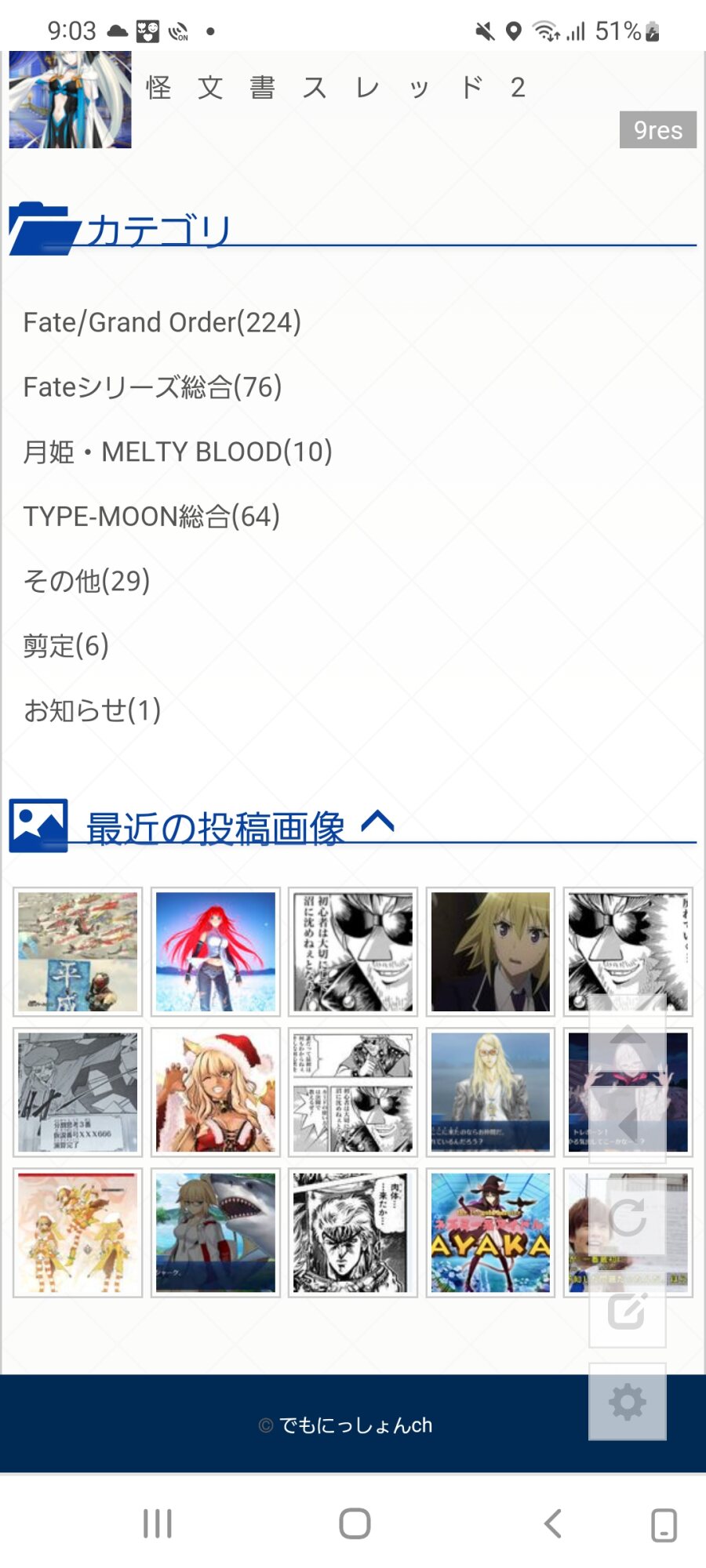The image size is (706, 1568).
Task: Open the blonde character in suit image
Action: [x=490, y=951]
